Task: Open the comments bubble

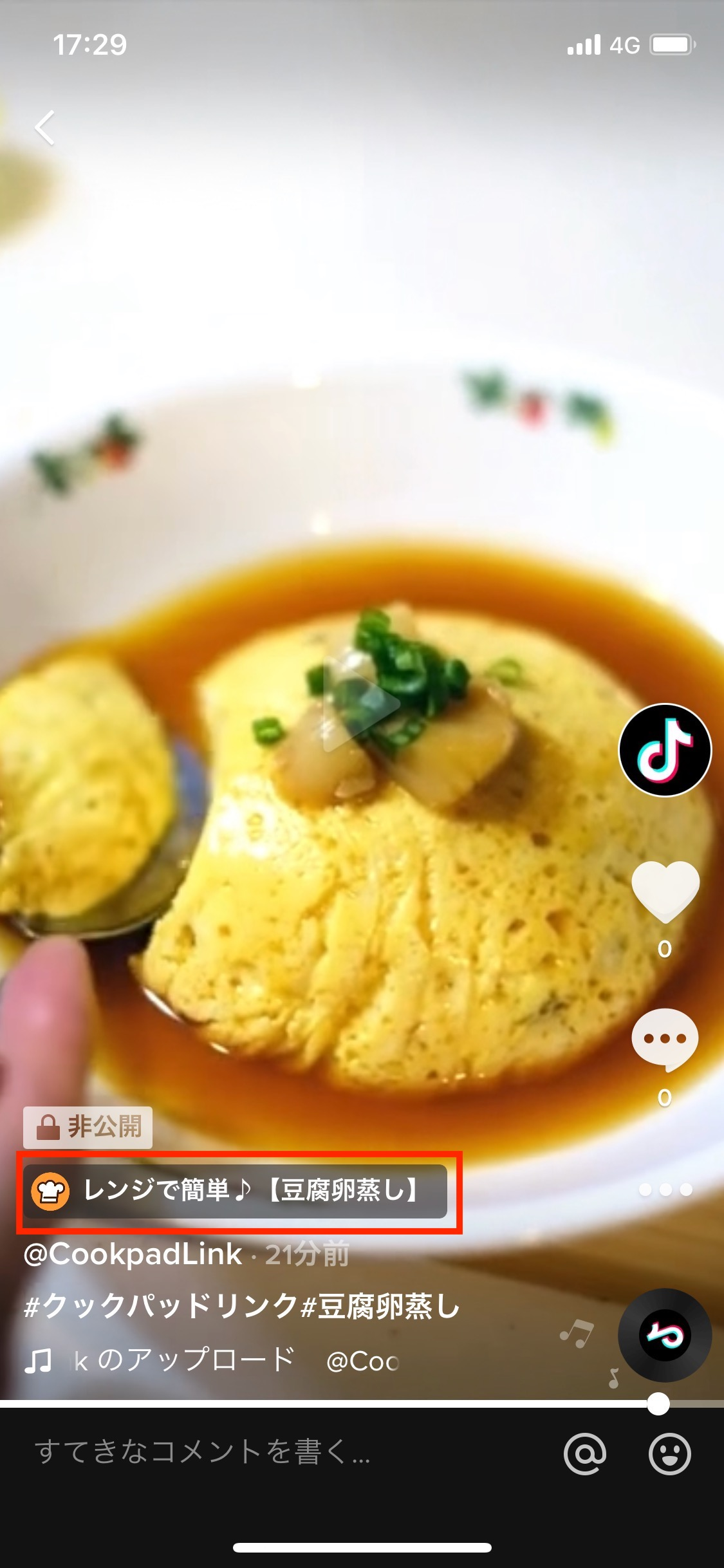Action: tap(665, 1038)
